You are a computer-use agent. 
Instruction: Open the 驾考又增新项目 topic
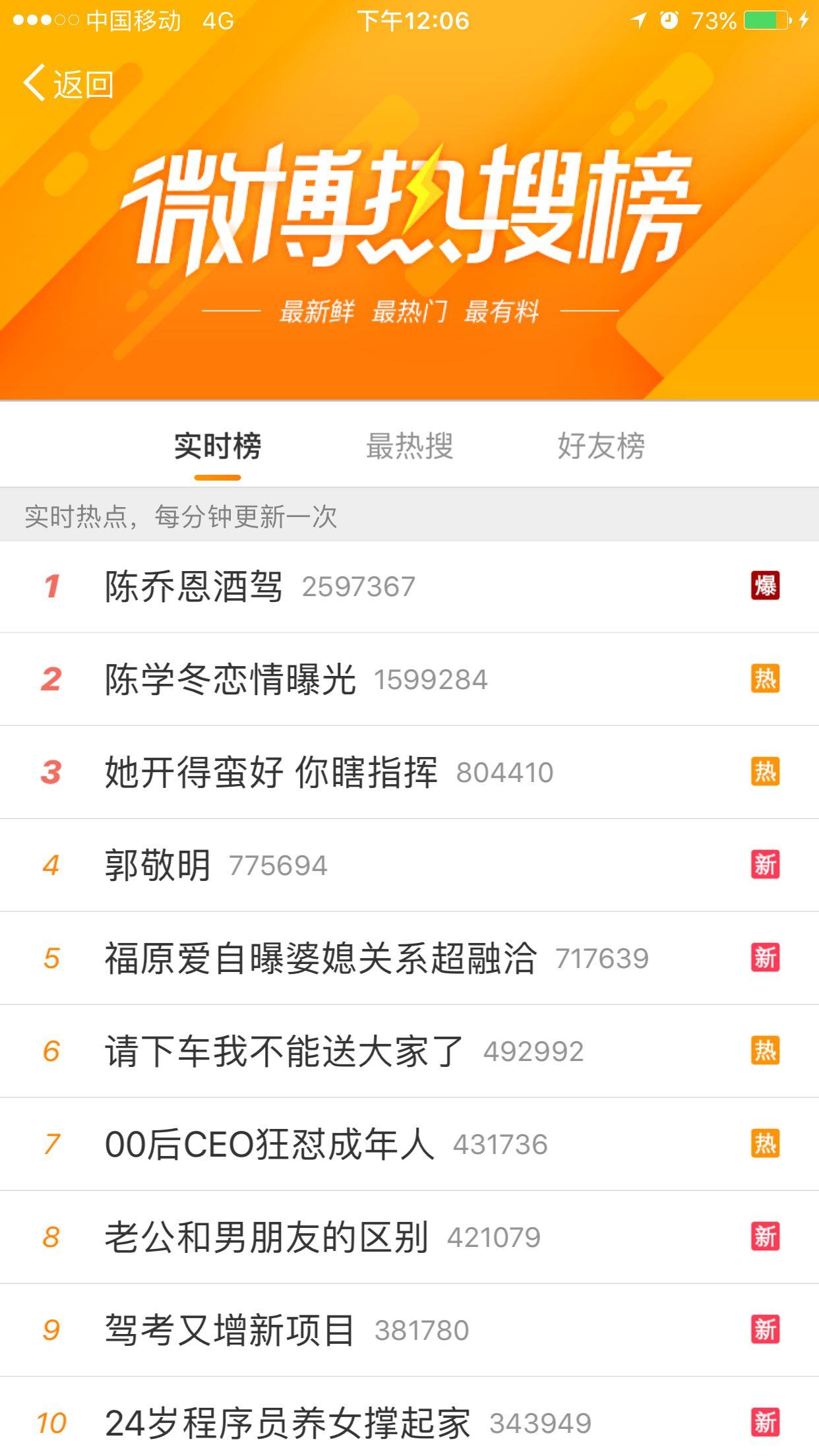pyautogui.click(x=409, y=1331)
